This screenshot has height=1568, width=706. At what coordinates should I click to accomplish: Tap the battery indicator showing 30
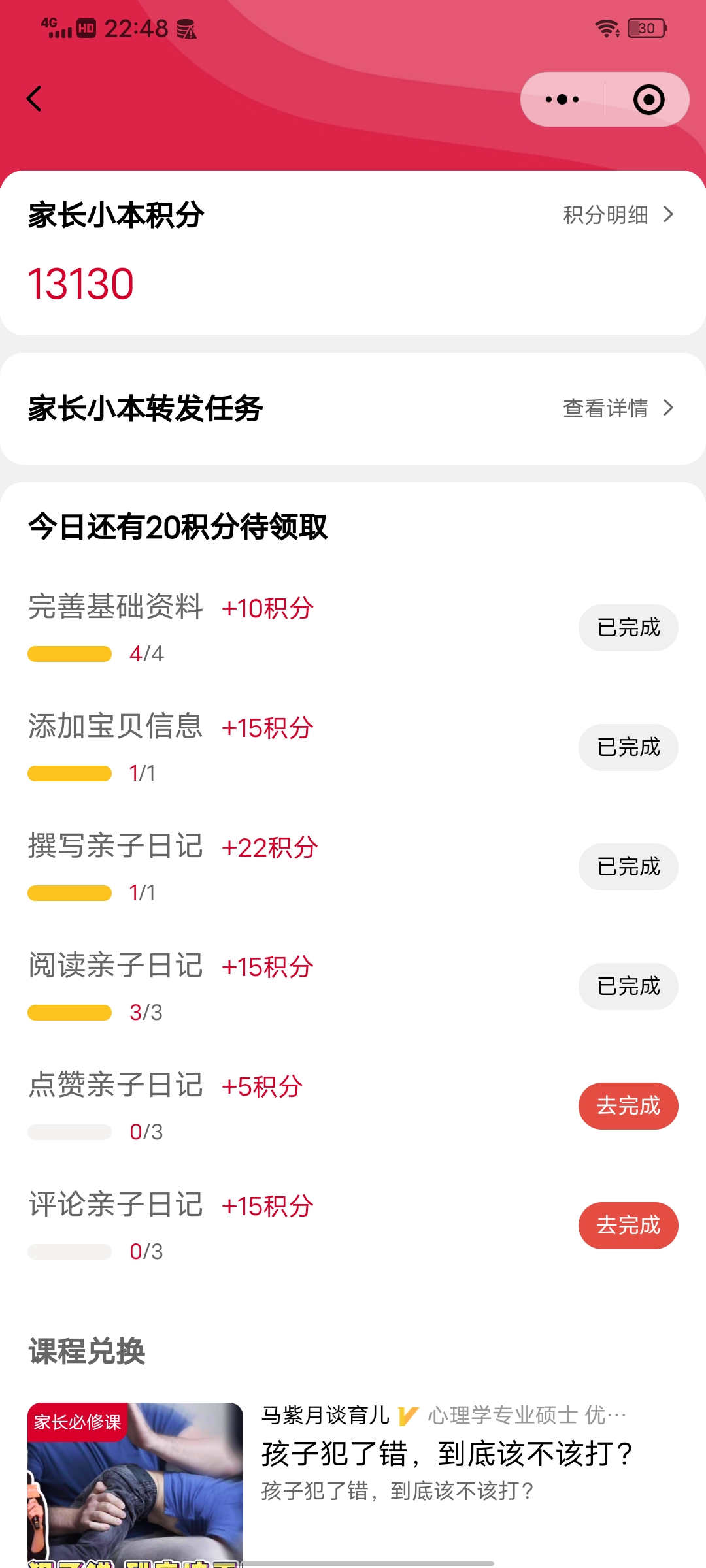(x=646, y=27)
